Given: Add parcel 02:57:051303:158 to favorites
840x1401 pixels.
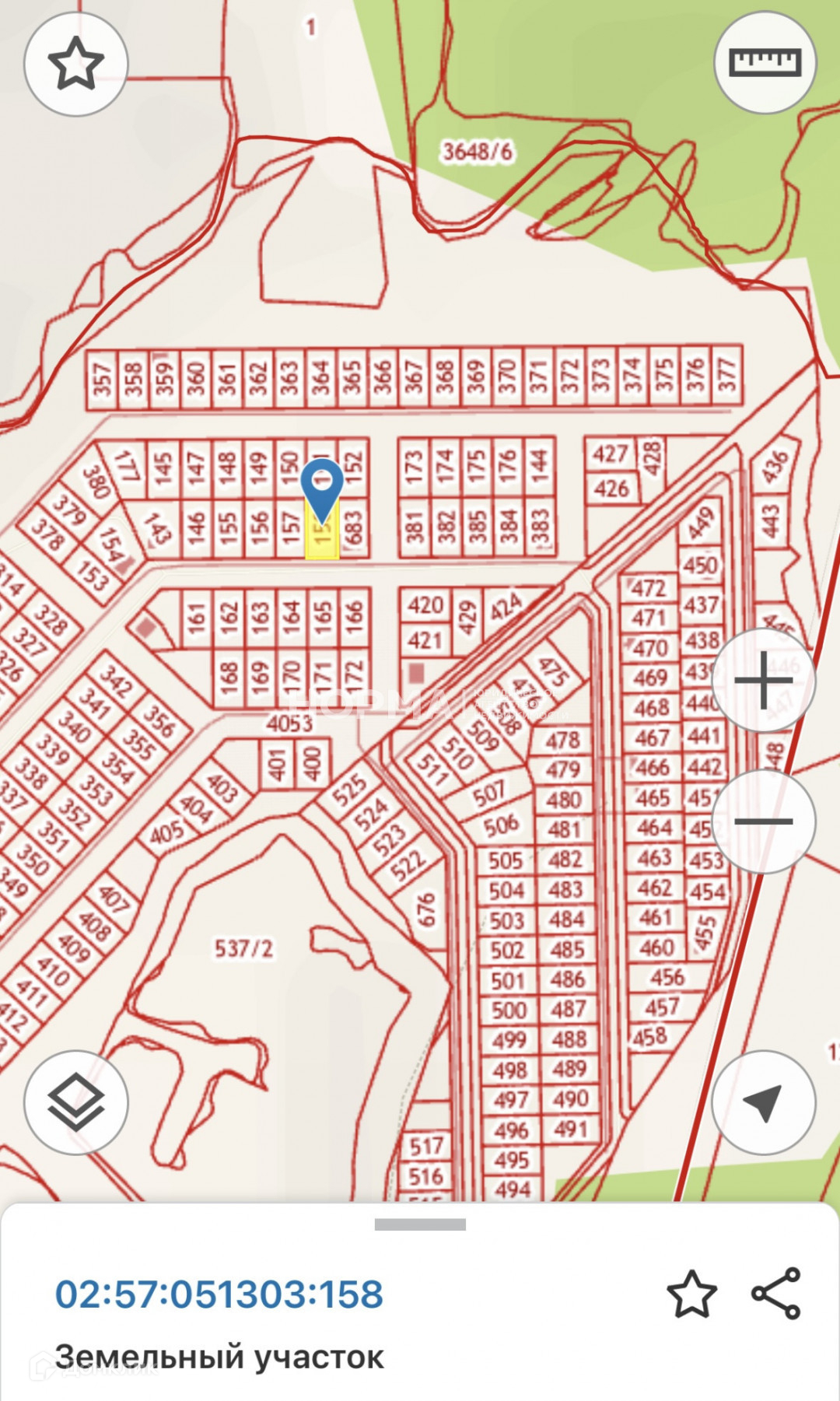Looking at the screenshot, I should [691, 1294].
